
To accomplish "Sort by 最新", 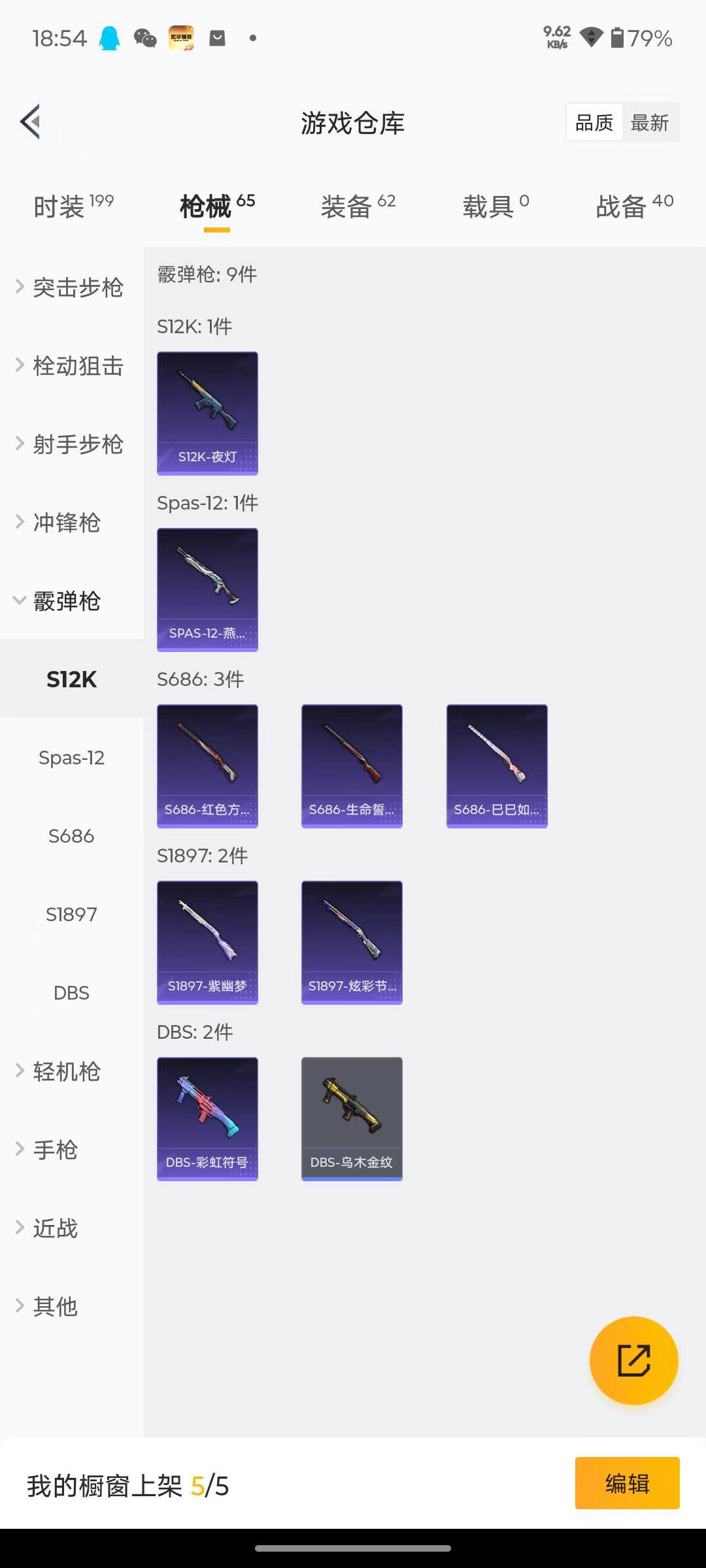I will (649, 122).
